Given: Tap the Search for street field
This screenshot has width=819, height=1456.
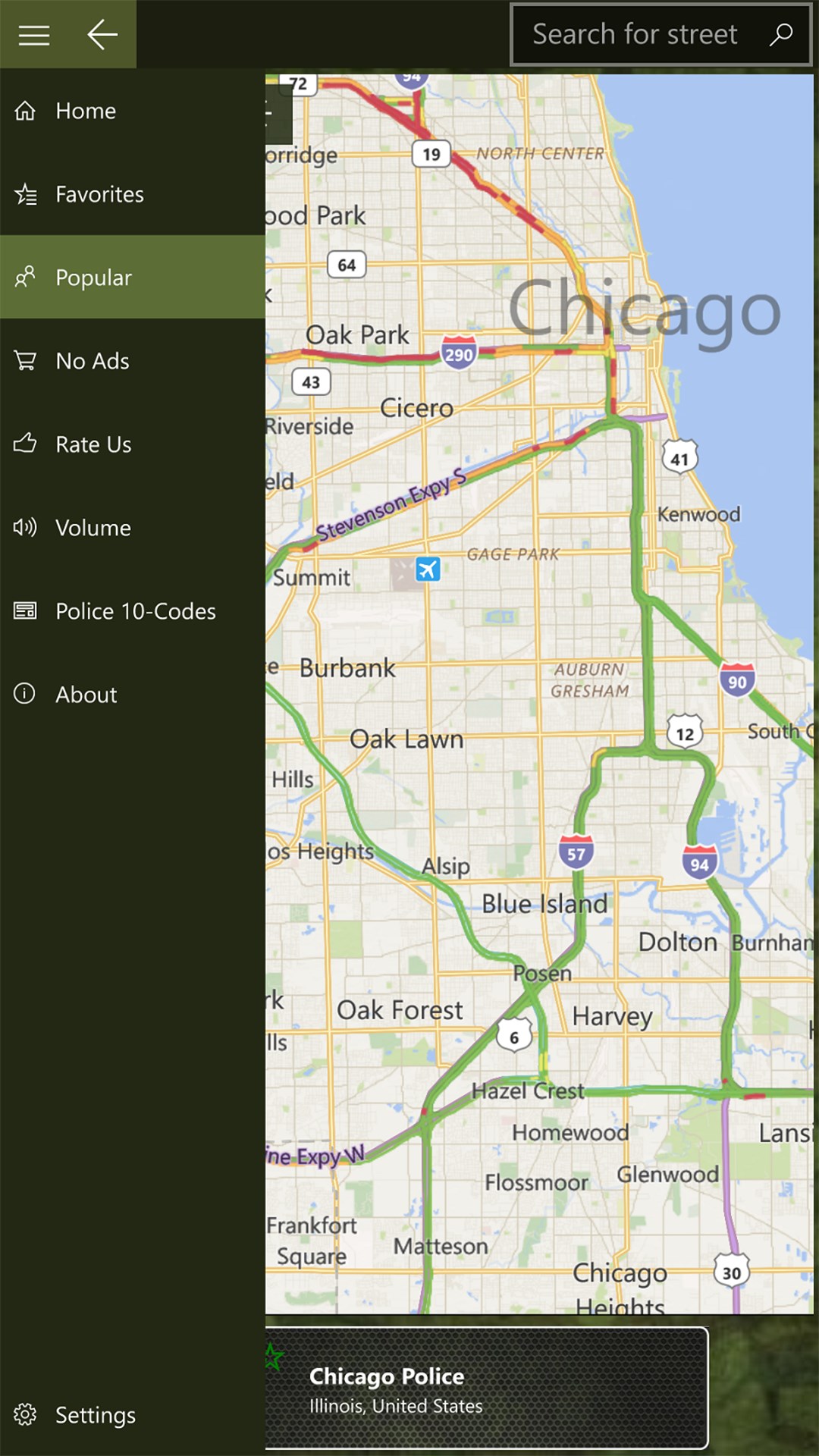Looking at the screenshot, I should (635, 35).
